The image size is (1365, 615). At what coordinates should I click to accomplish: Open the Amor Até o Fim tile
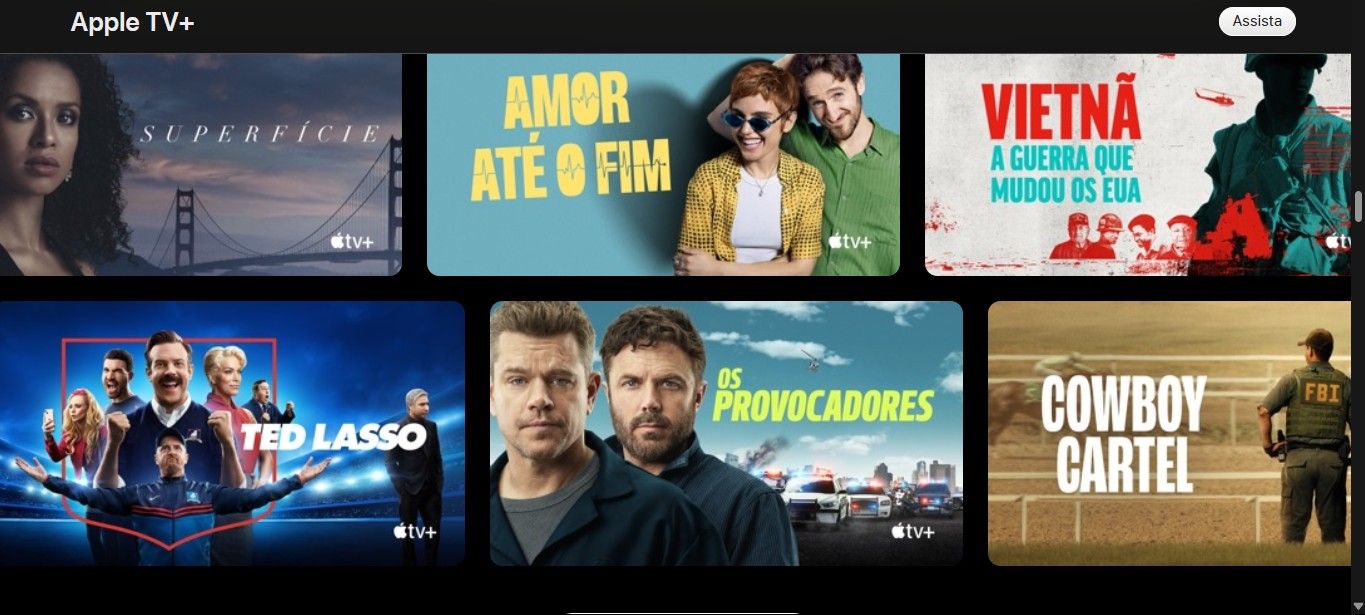[x=663, y=165]
